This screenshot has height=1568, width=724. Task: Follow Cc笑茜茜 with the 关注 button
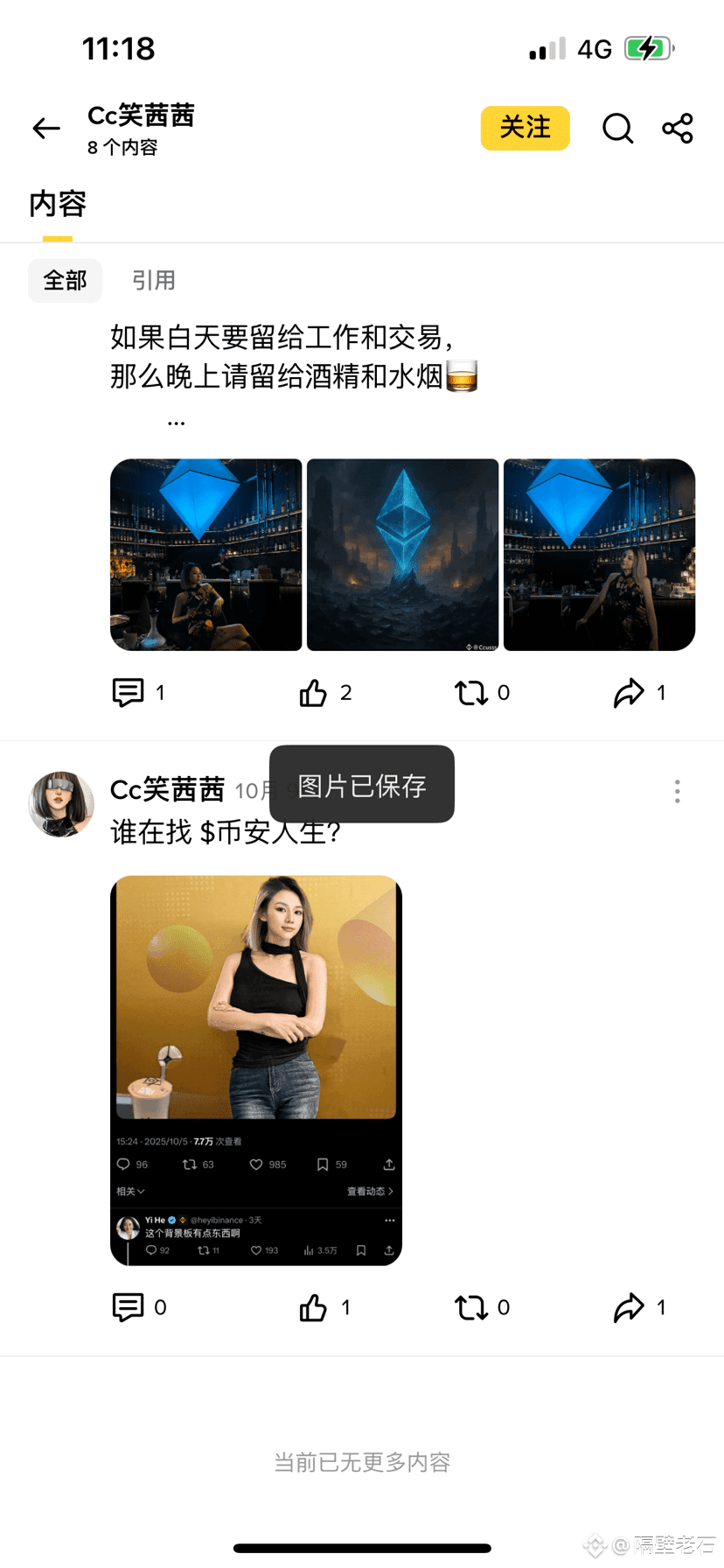[x=525, y=129]
